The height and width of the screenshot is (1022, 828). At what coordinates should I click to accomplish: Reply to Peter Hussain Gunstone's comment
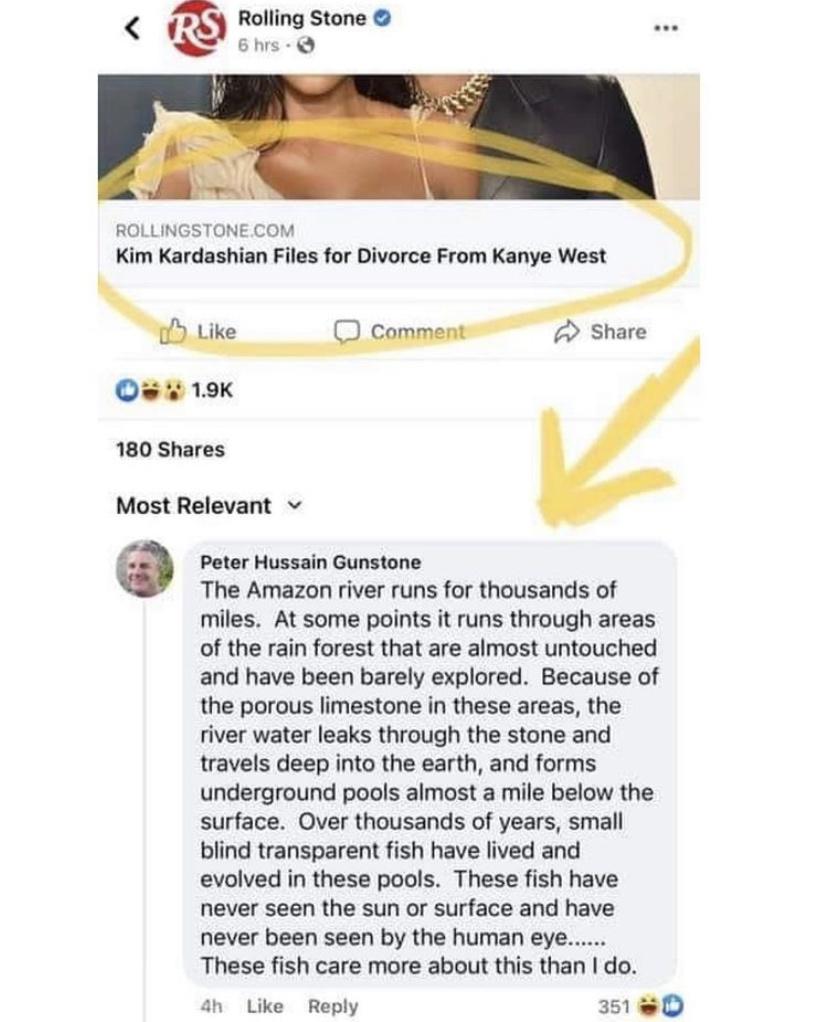pyautogui.click(x=332, y=1006)
